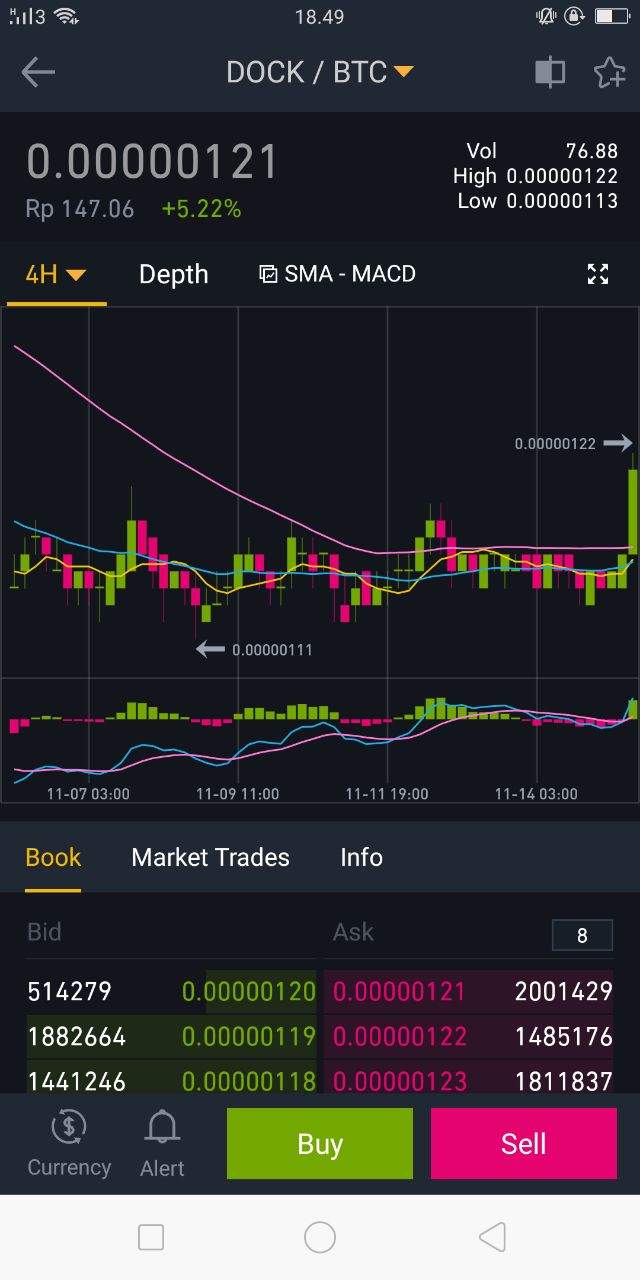Open recent apps with the square button

coord(151,1237)
